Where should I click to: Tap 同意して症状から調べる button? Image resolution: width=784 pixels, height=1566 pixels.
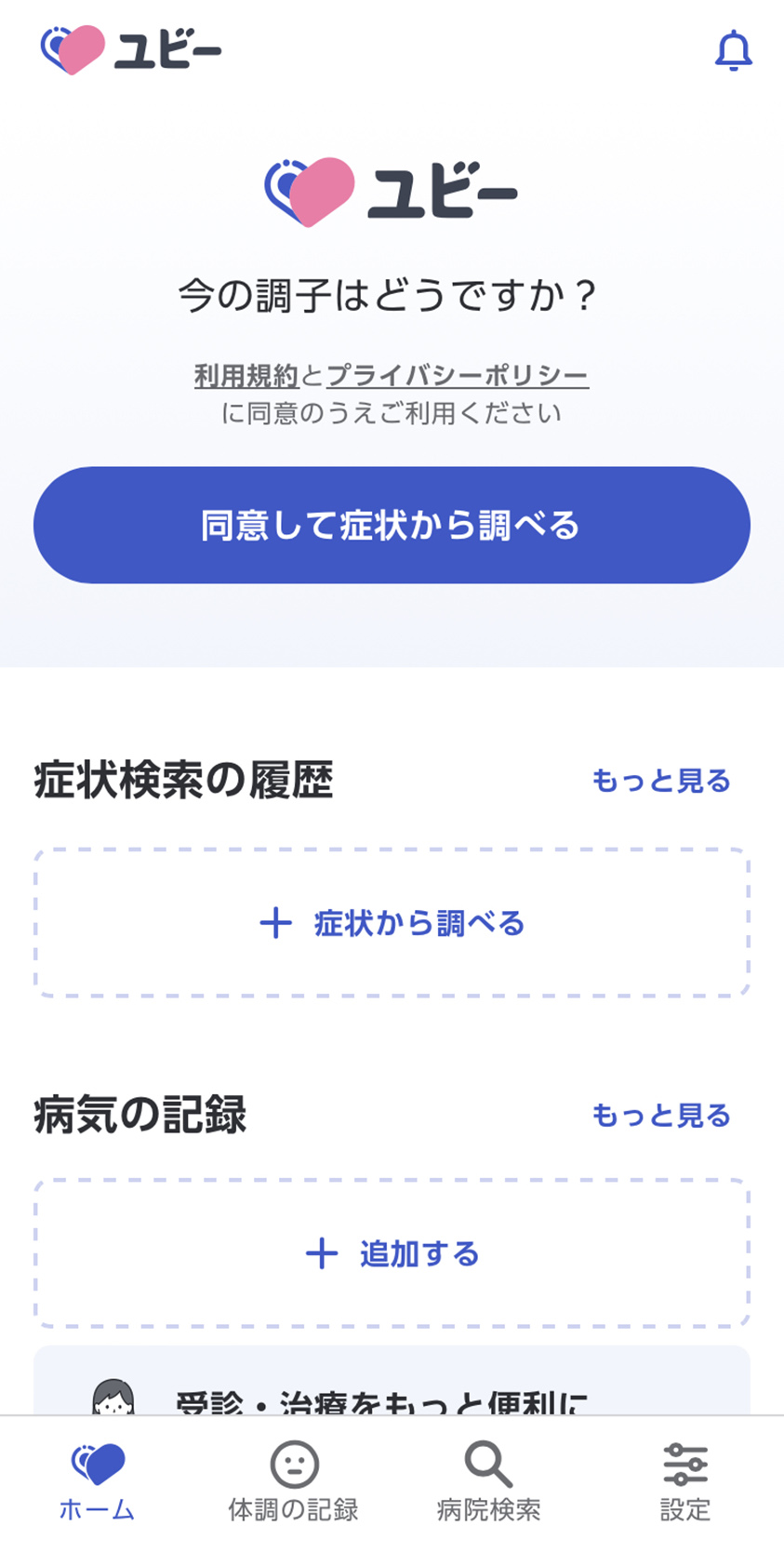392,525
